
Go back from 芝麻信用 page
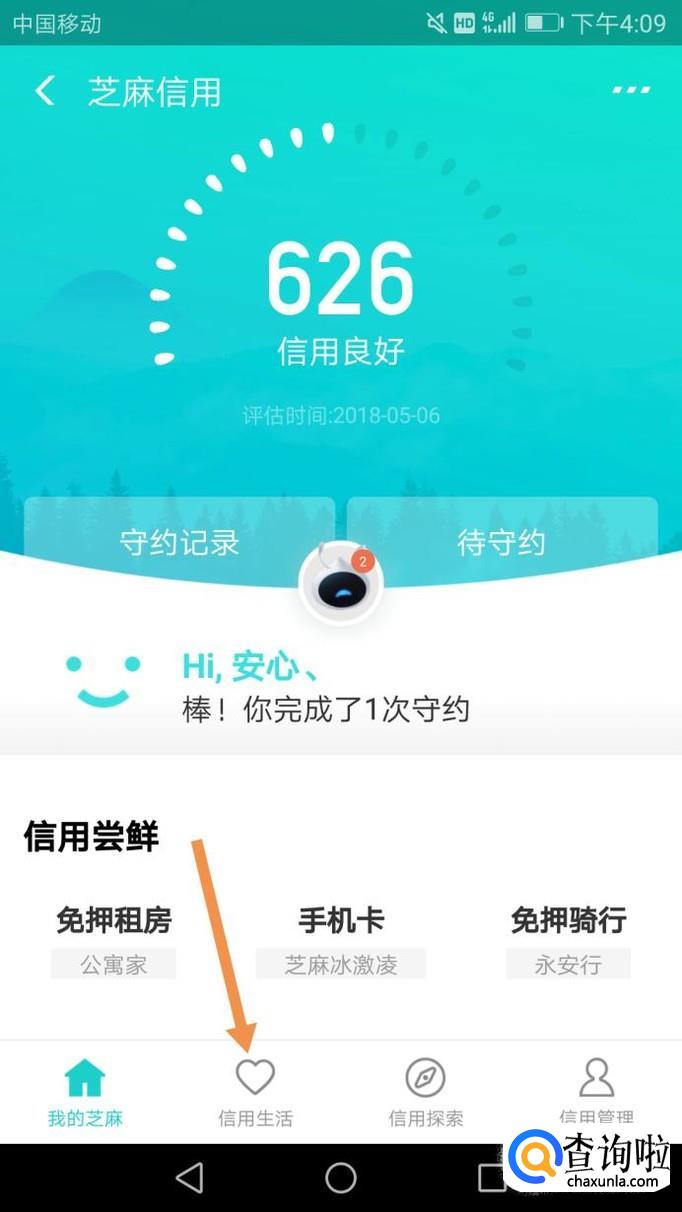[x=44, y=92]
